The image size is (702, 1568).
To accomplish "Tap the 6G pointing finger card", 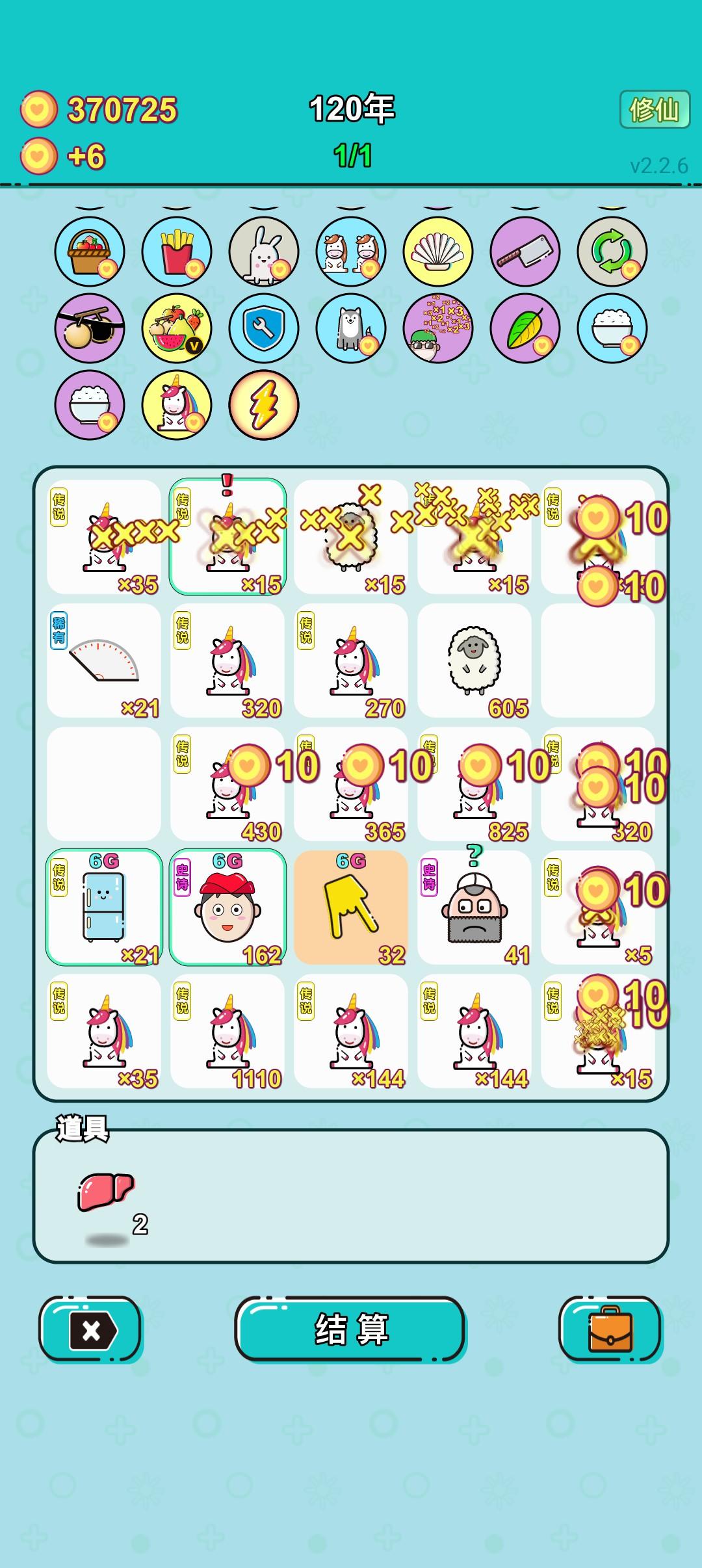I will click(351, 907).
